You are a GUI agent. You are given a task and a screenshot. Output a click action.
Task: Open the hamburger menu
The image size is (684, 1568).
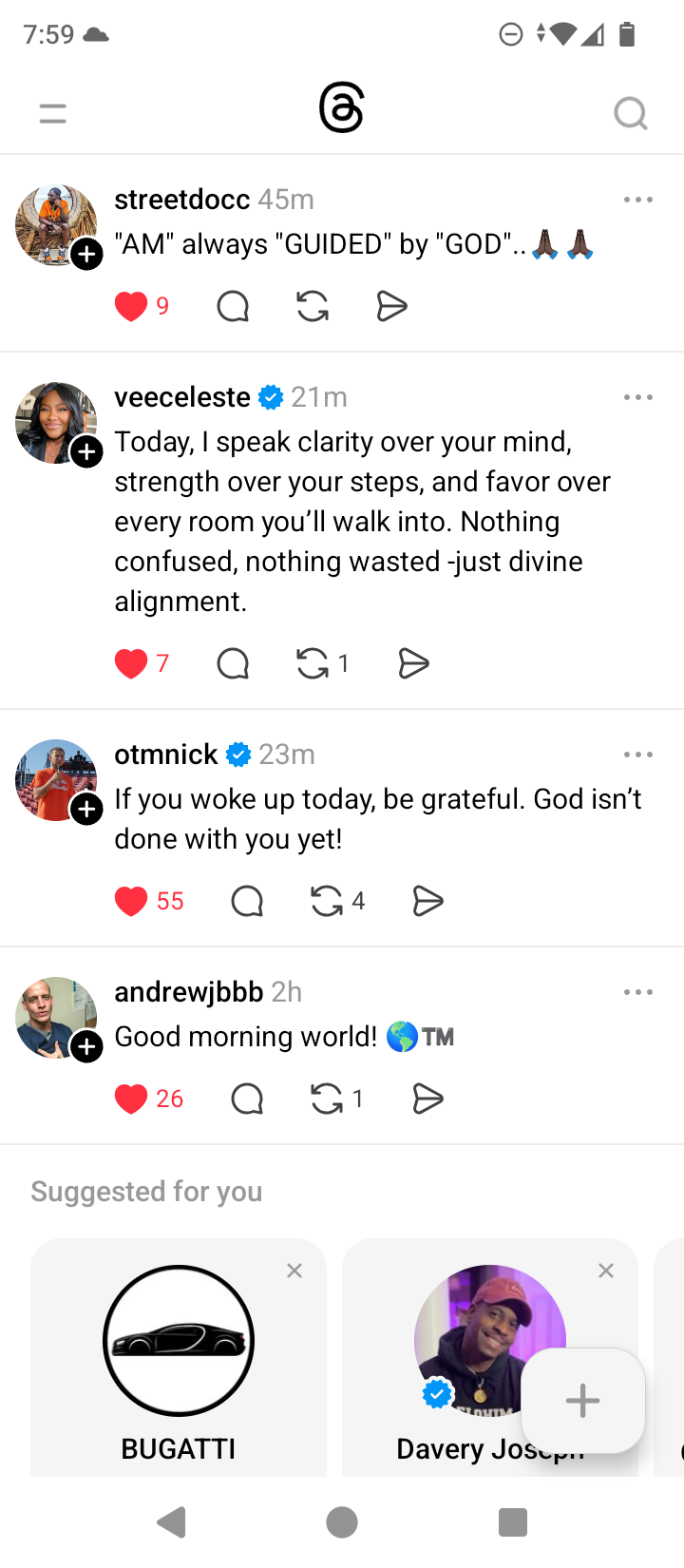coord(53,114)
